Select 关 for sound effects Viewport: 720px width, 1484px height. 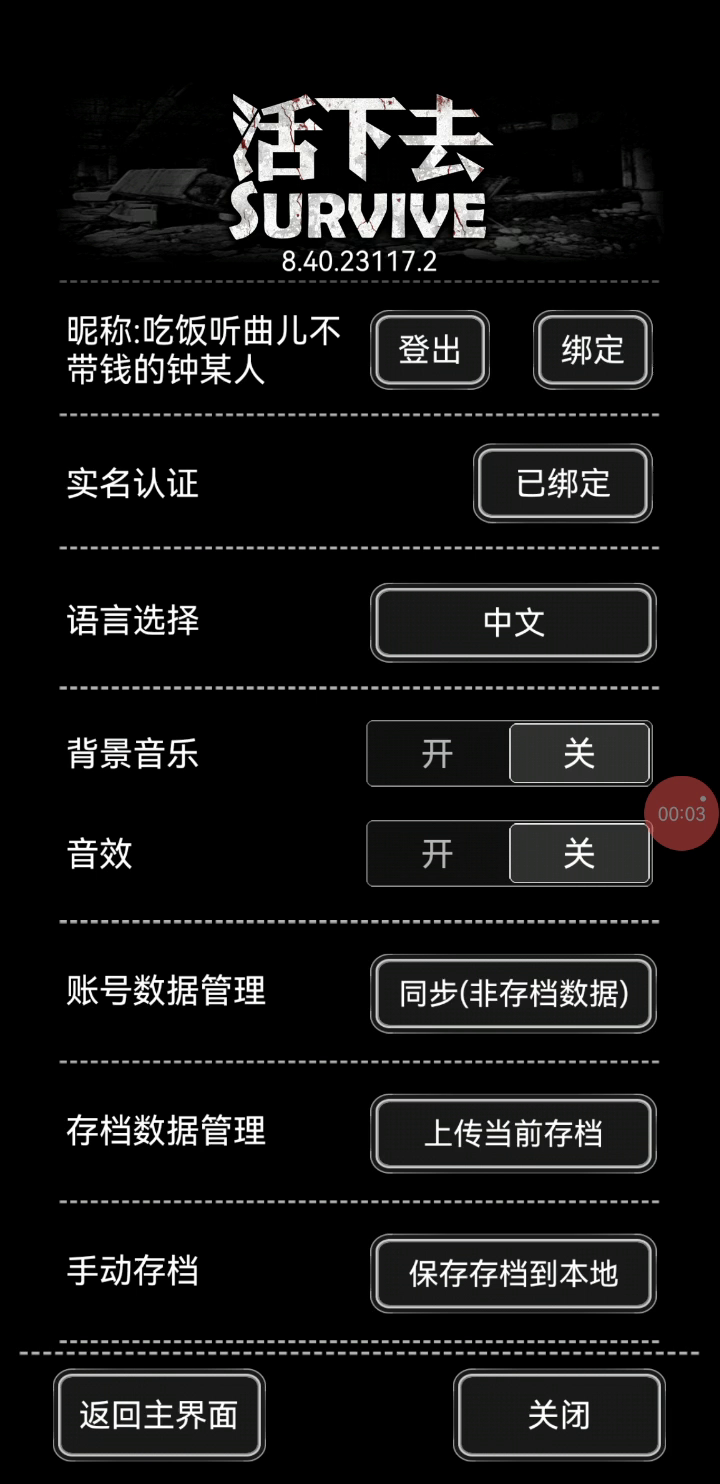579,854
